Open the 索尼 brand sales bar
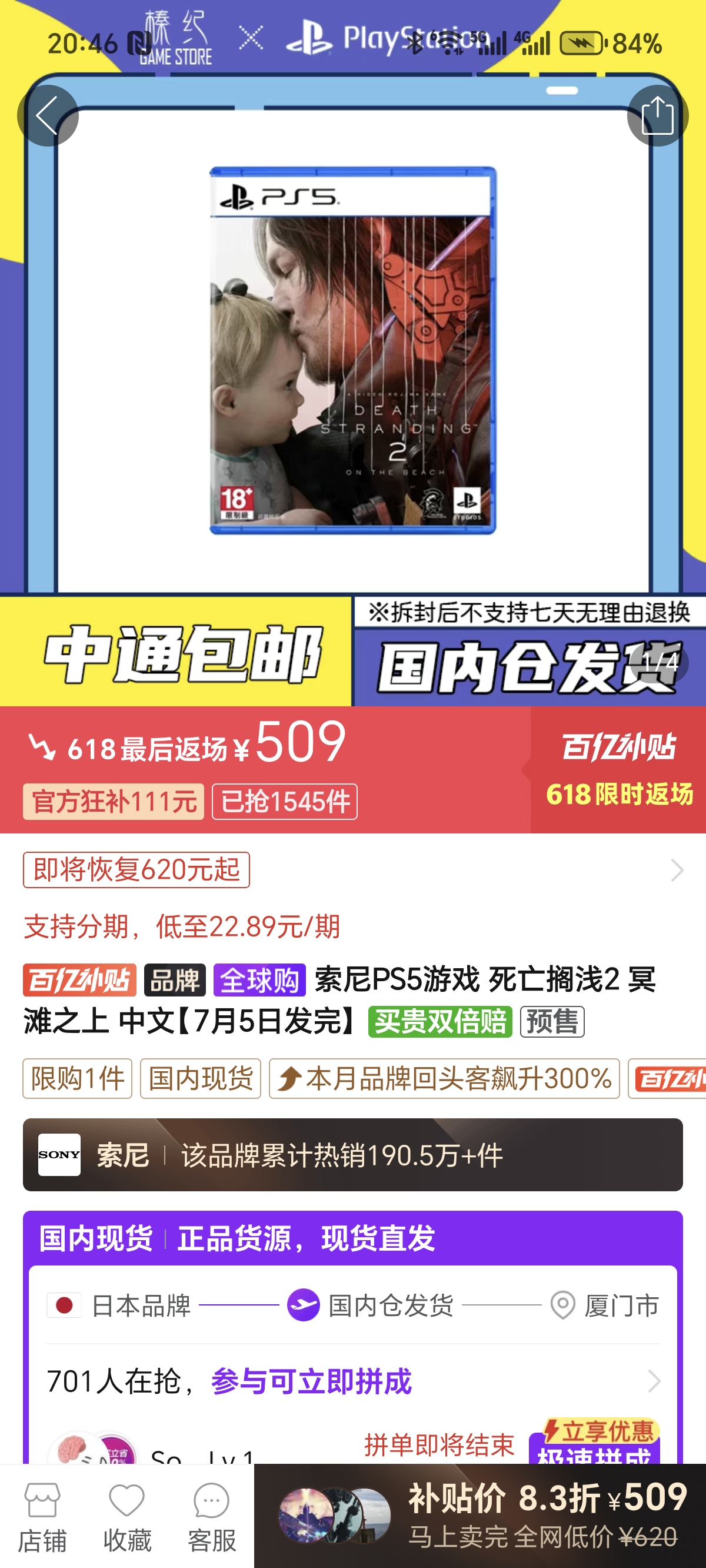This screenshot has height=1568, width=706. tap(352, 1155)
